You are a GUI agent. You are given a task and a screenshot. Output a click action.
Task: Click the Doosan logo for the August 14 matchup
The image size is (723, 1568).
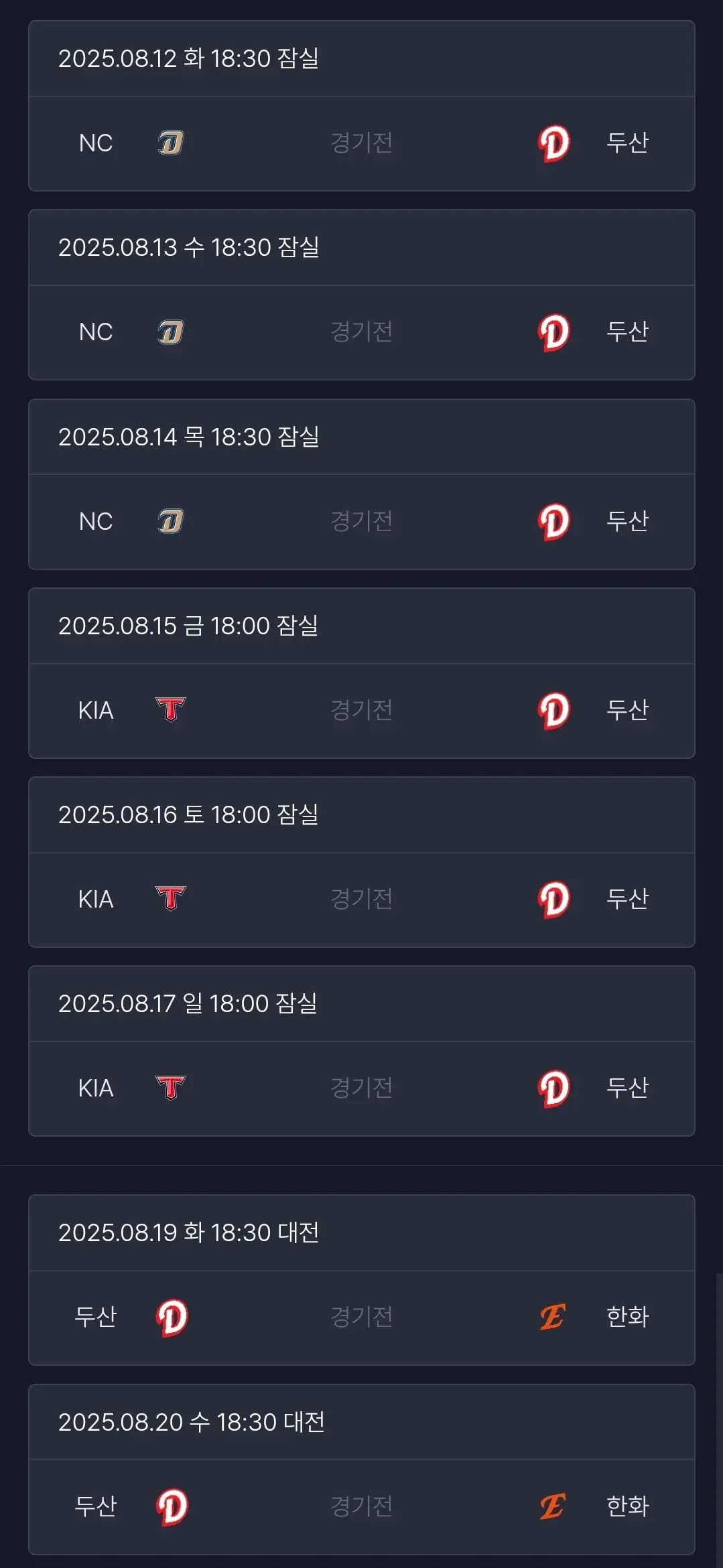click(553, 521)
